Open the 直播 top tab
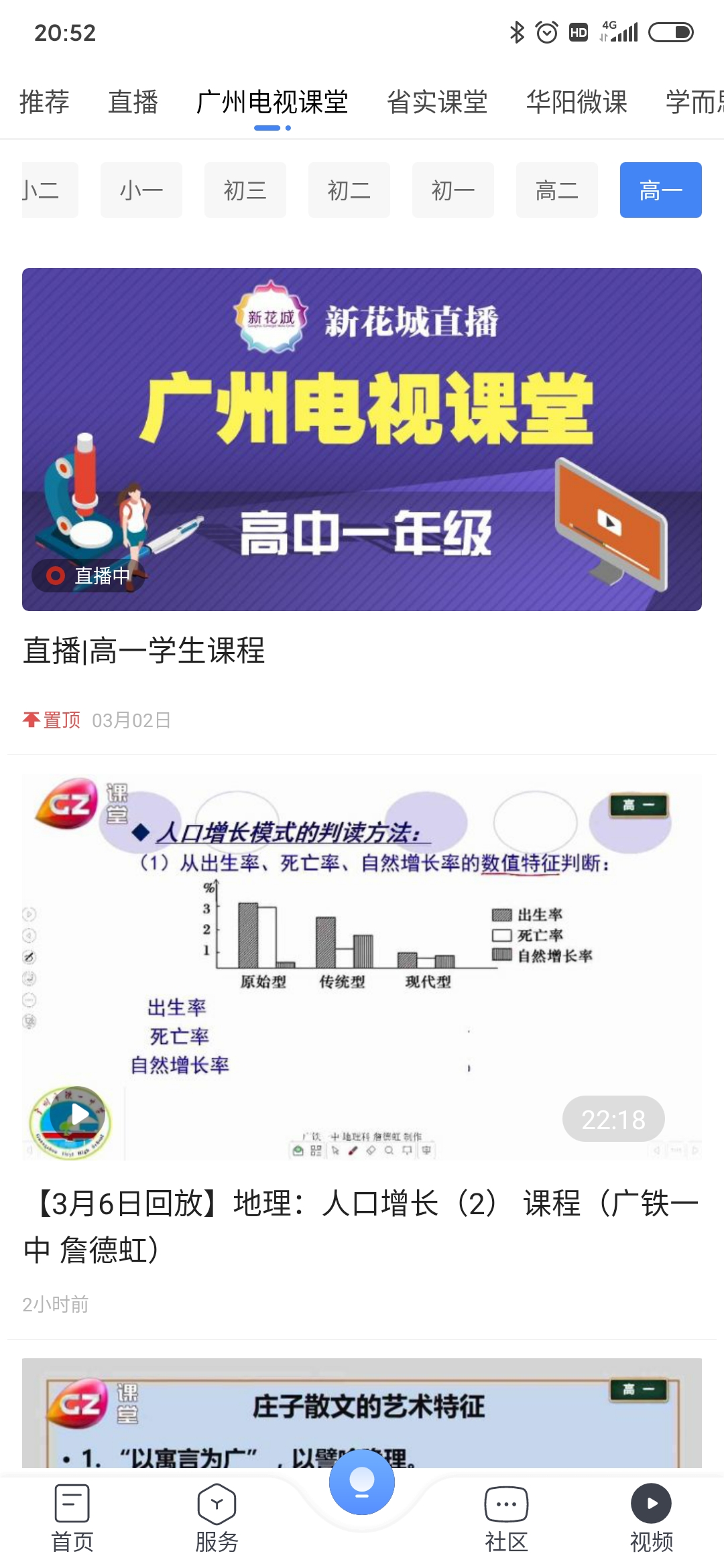 point(133,102)
